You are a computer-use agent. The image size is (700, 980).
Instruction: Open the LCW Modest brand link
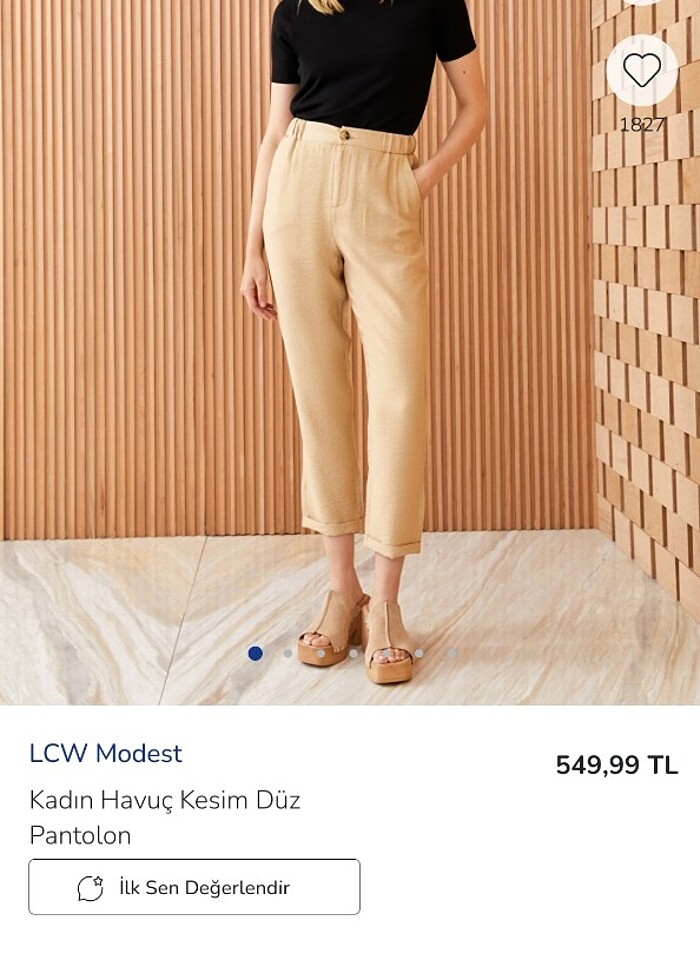tap(106, 754)
